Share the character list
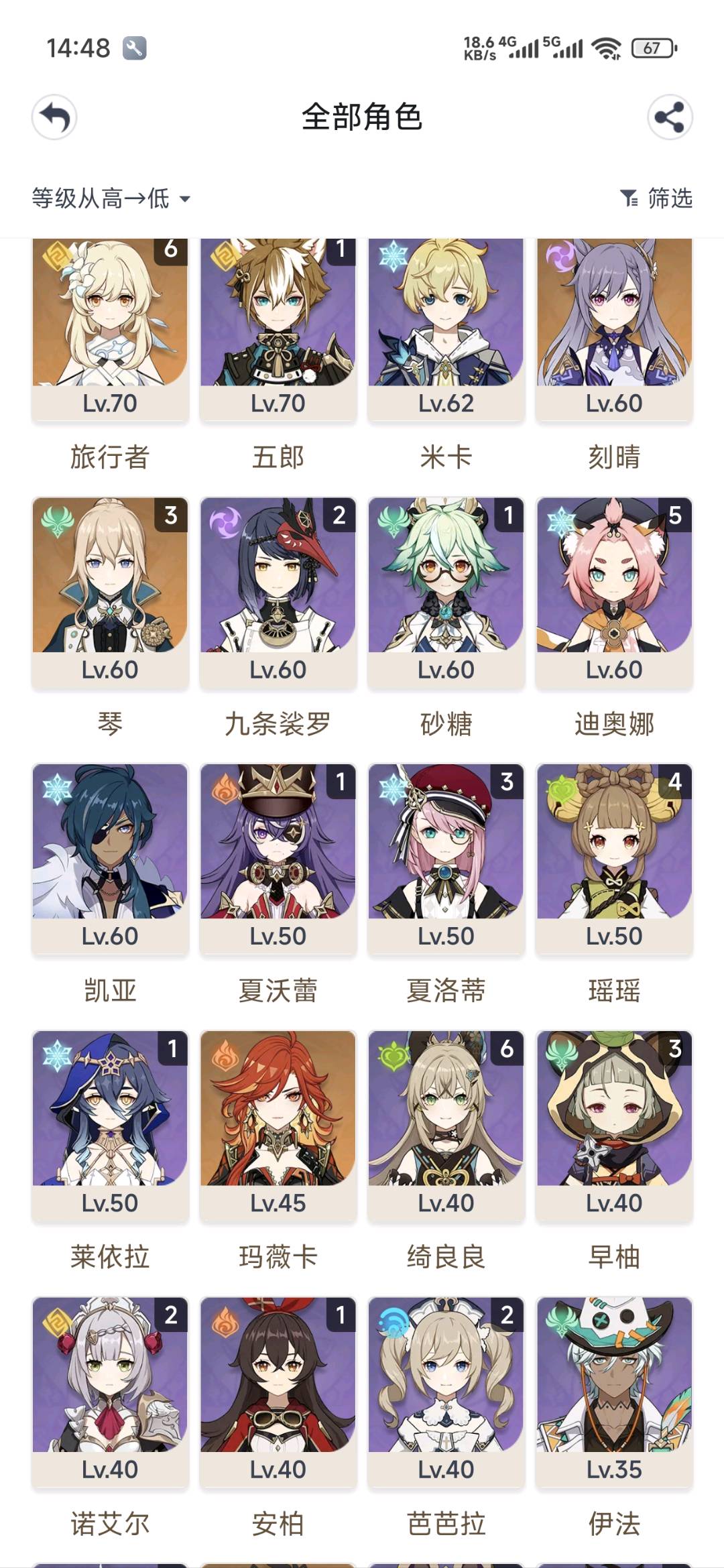The height and width of the screenshot is (1568, 724). pos(670,117)
